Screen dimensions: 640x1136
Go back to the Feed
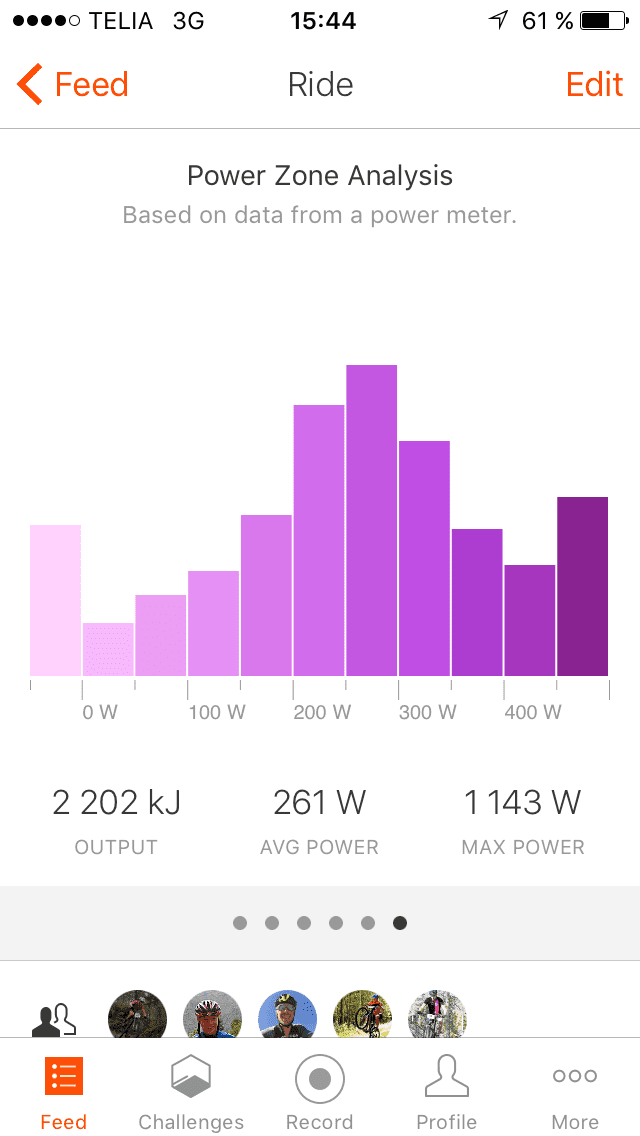(x=73, y=85)
